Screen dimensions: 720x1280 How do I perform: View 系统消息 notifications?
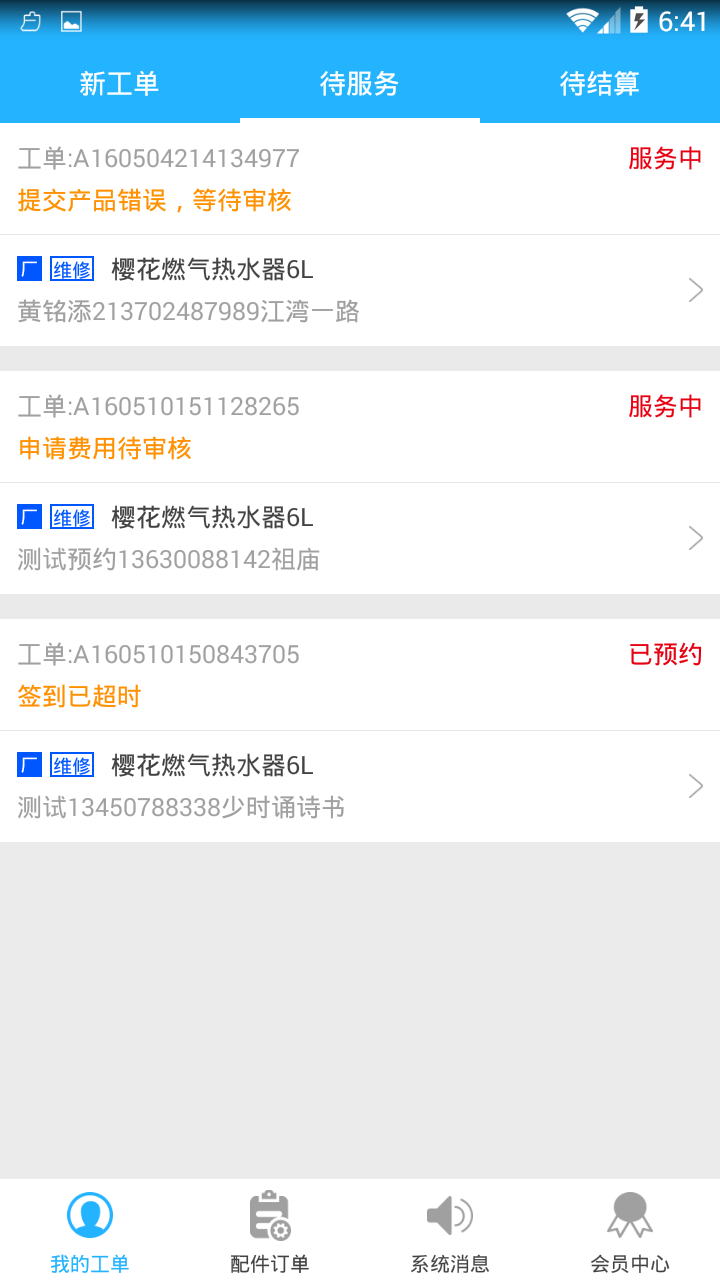tap(450, 1230)
